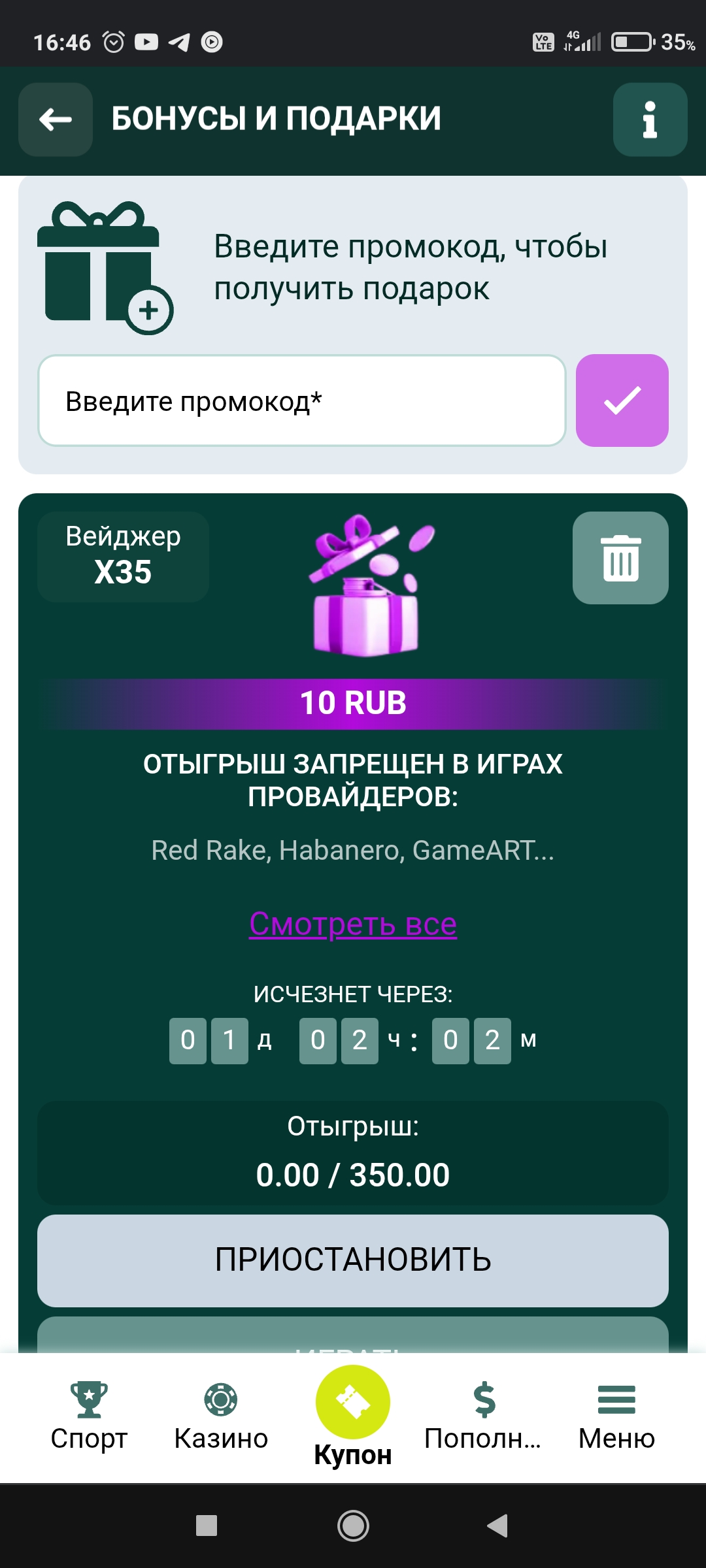Image resolution: width=706 pixels, height=1568 pixels.
Task: Open the Меню tab
Action: pos(616,1415)
